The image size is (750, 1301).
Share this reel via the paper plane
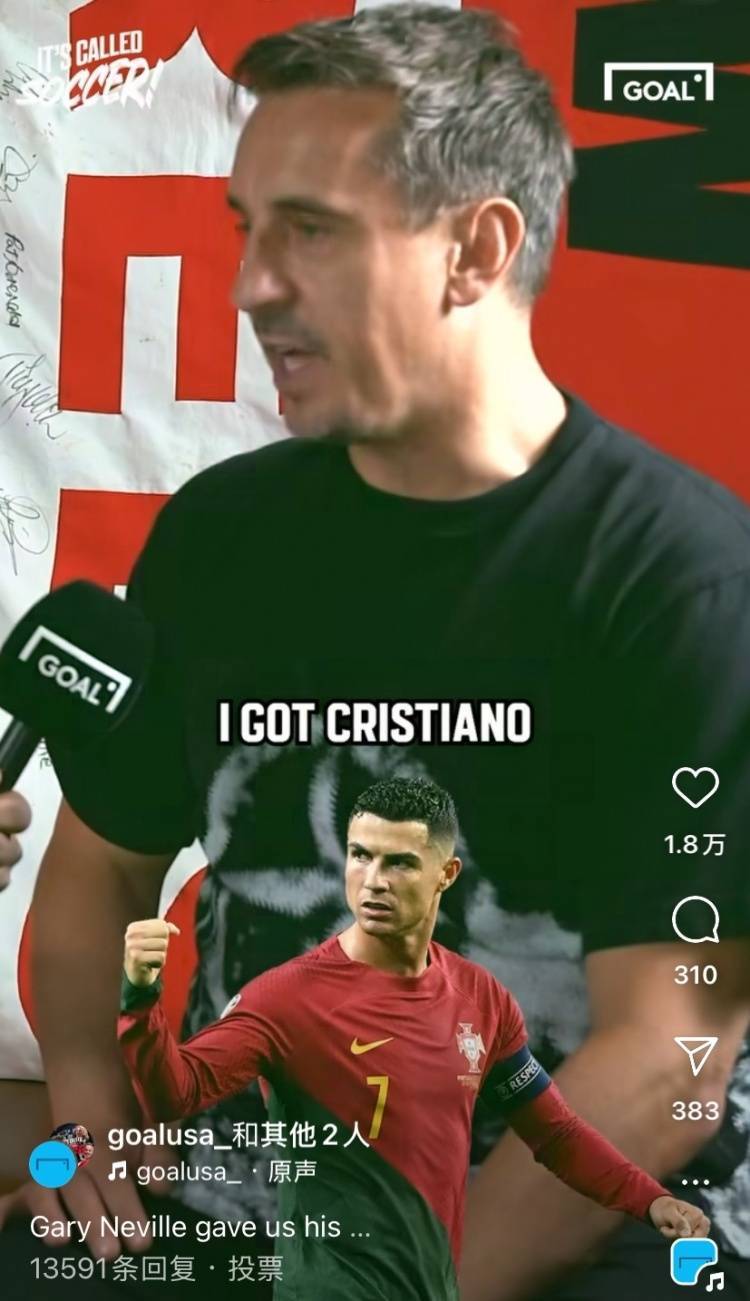pyautogui.click(x=695, y=1057)
